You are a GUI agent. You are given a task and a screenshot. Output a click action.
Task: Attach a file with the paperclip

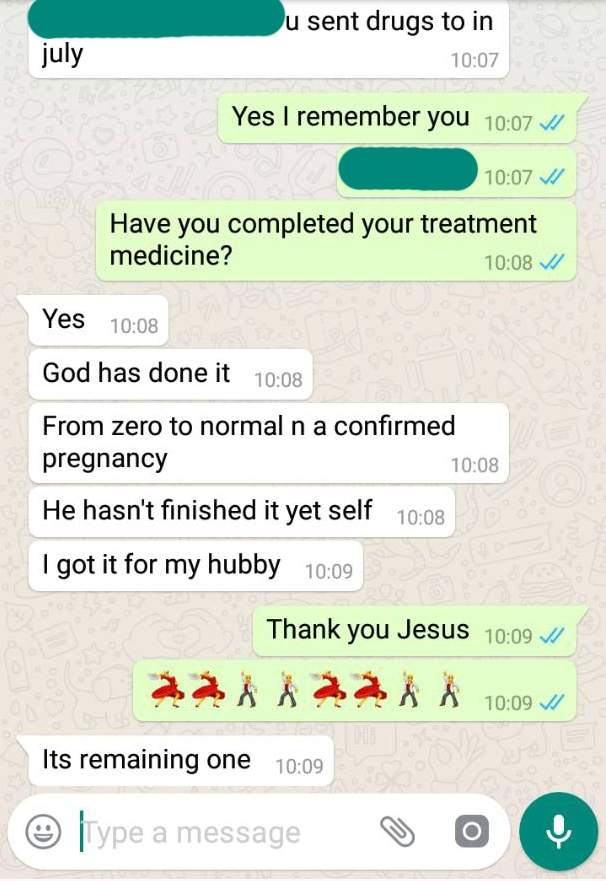tap(397, 831)
